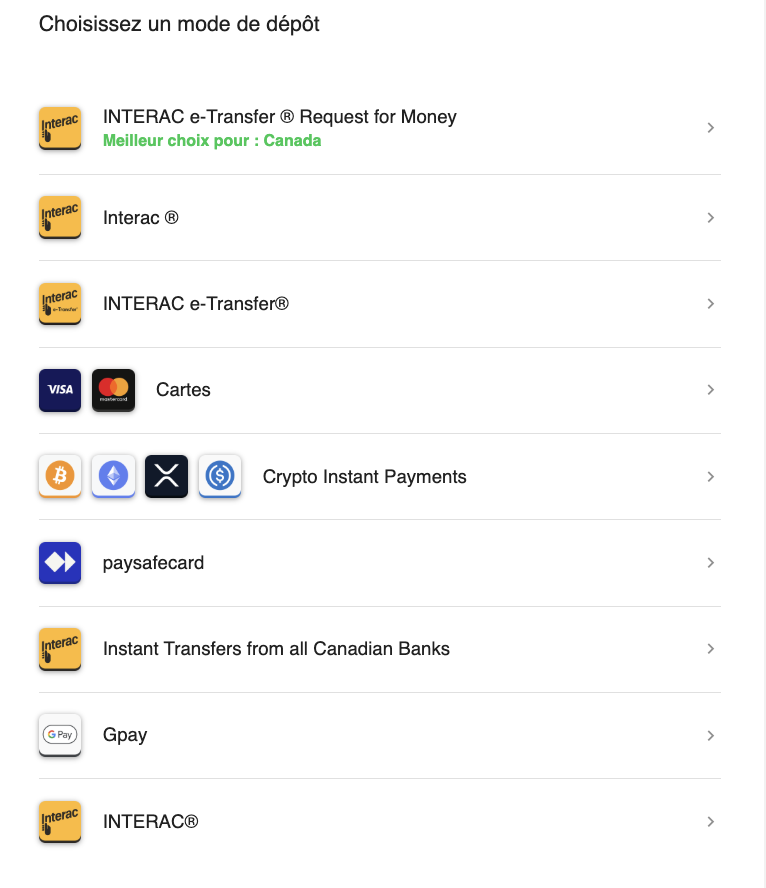Open the INTERAC e-Transfer® option
The height and width of the screenshot is (888, 766).
click(196, 304)
